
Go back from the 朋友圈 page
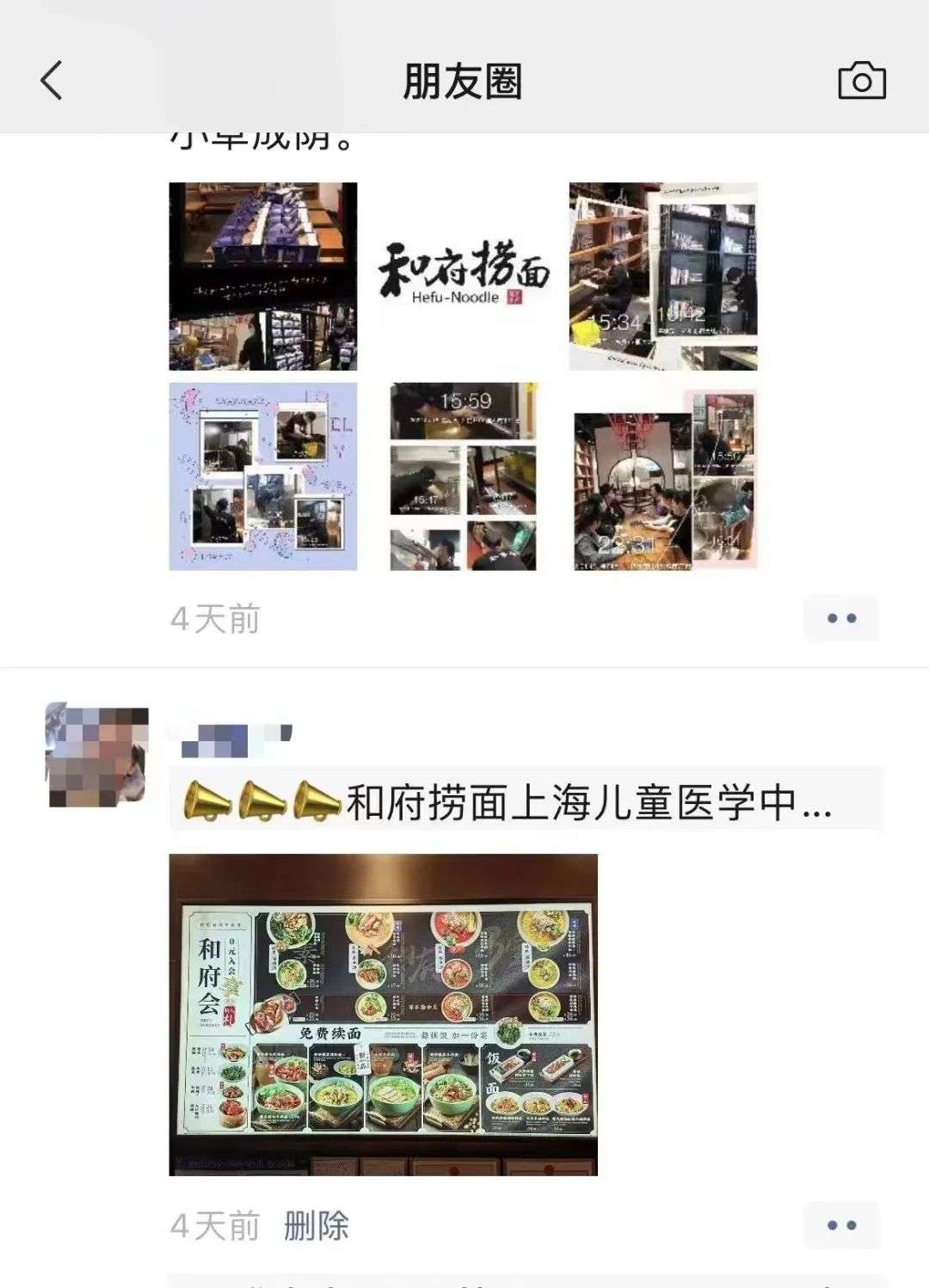52,81
